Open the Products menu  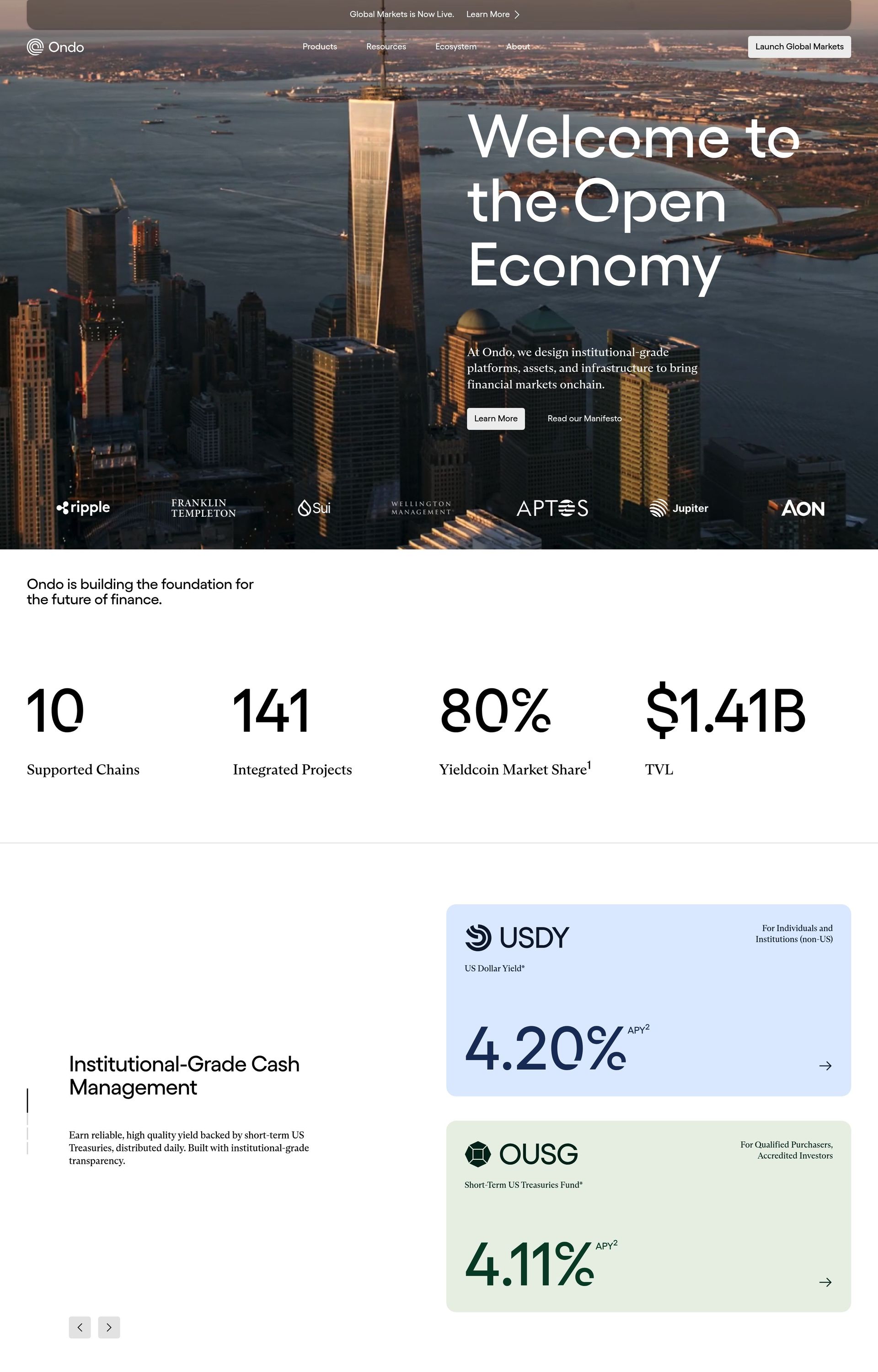319,47
